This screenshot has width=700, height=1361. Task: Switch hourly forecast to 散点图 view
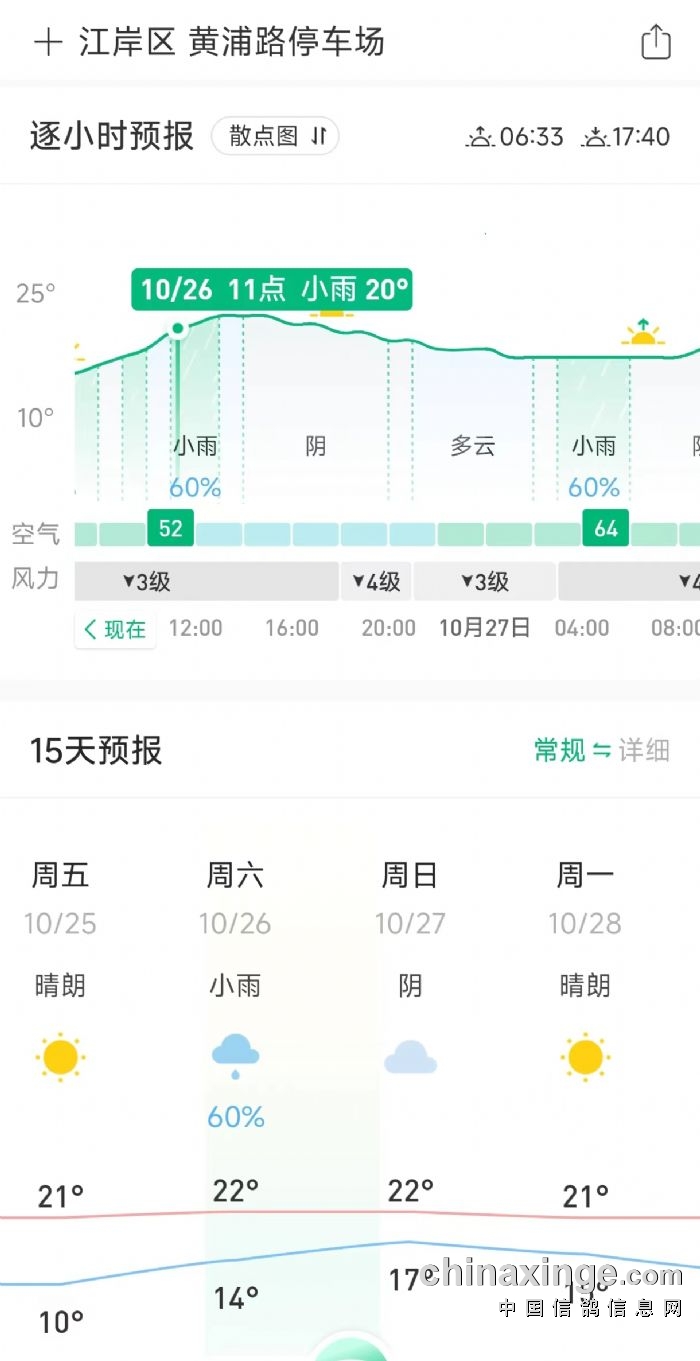275,136
